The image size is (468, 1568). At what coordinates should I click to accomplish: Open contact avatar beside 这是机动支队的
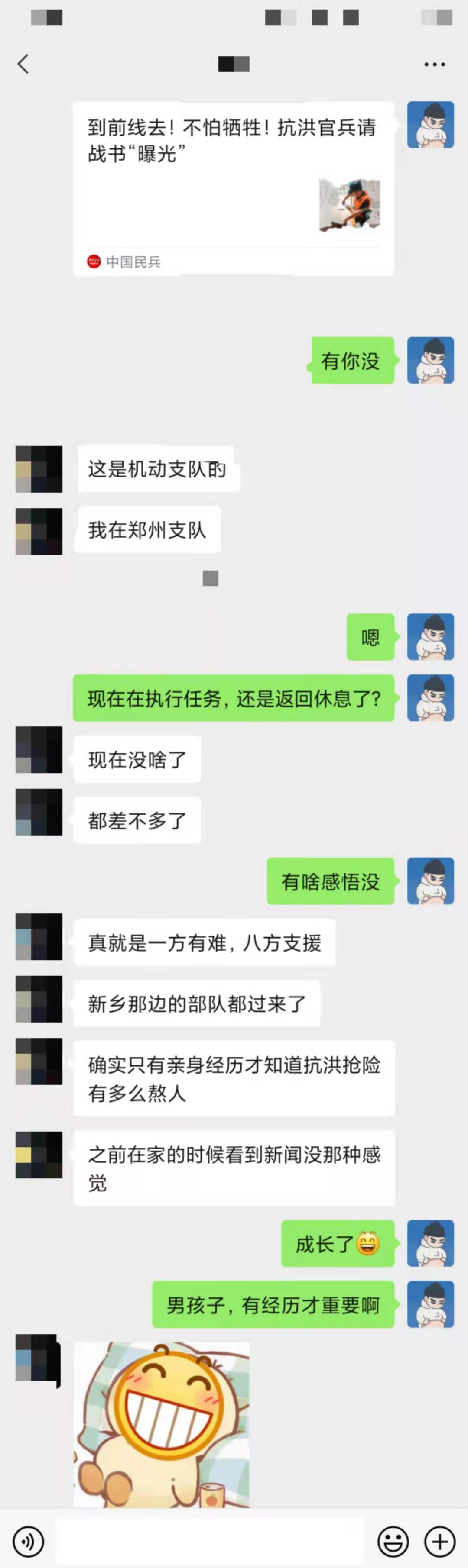[x=39, y=469]
